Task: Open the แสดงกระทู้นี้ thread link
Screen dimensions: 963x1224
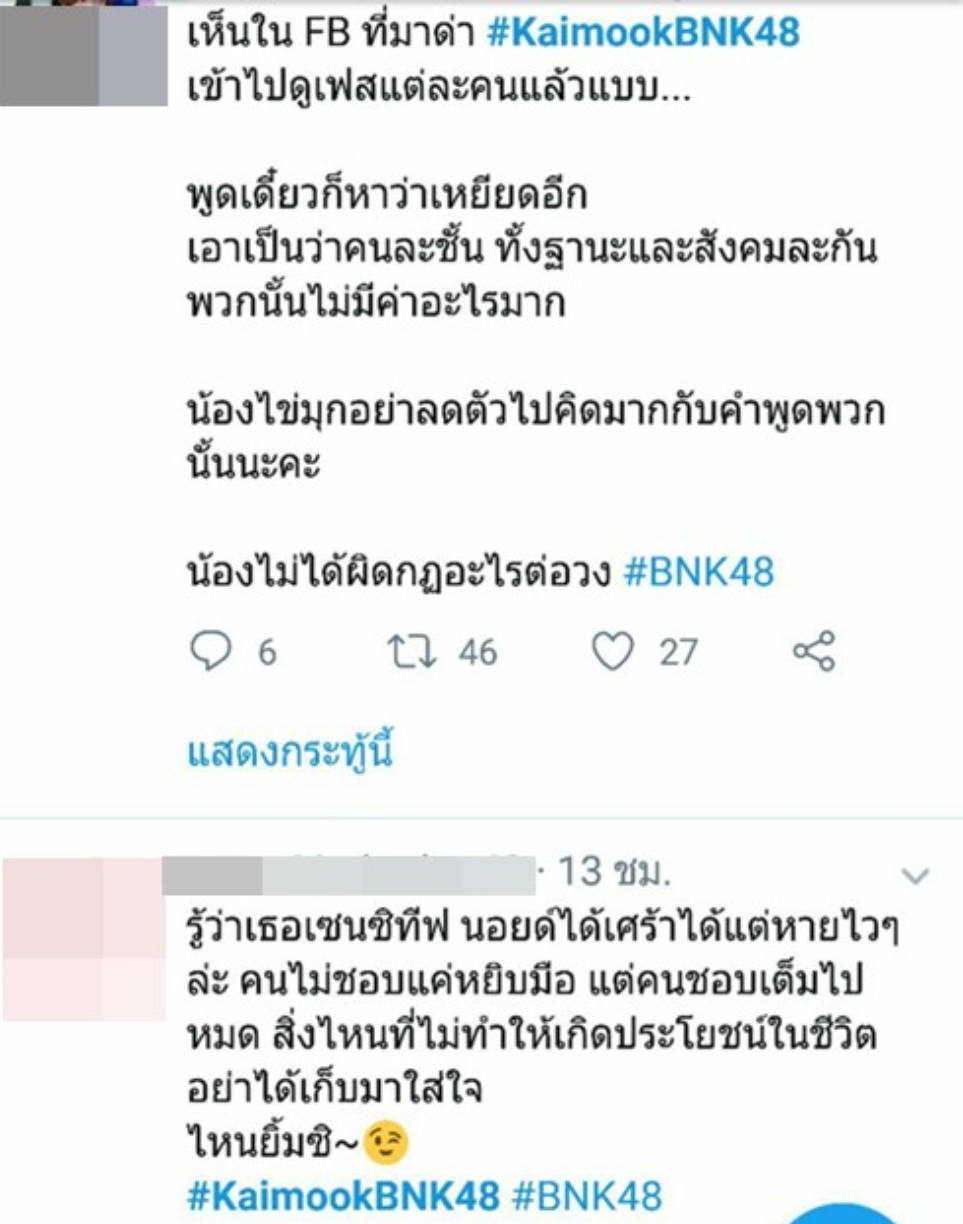Action: (290, 753)
